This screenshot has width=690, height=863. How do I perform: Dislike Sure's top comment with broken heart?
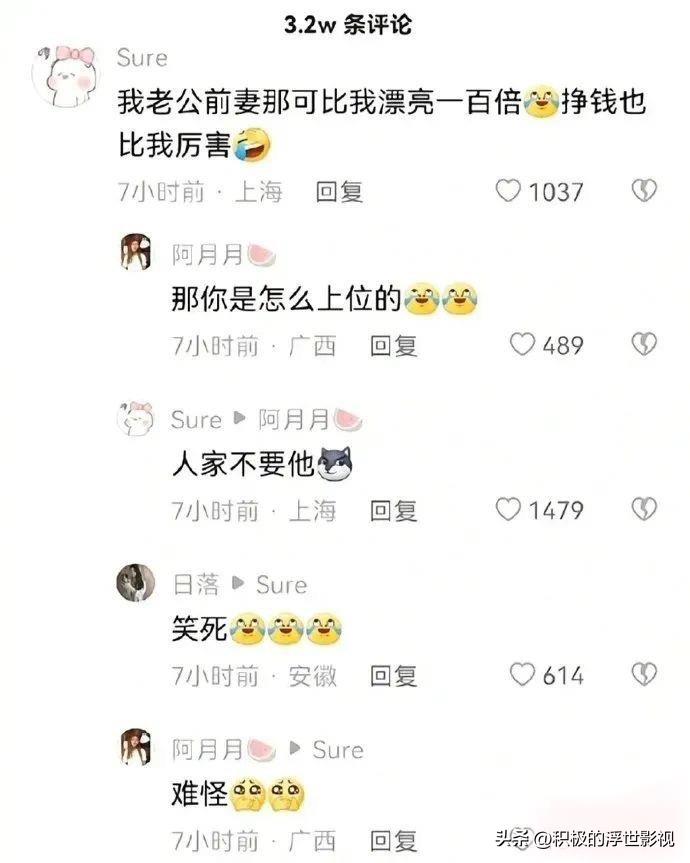(x=644, y=191)
